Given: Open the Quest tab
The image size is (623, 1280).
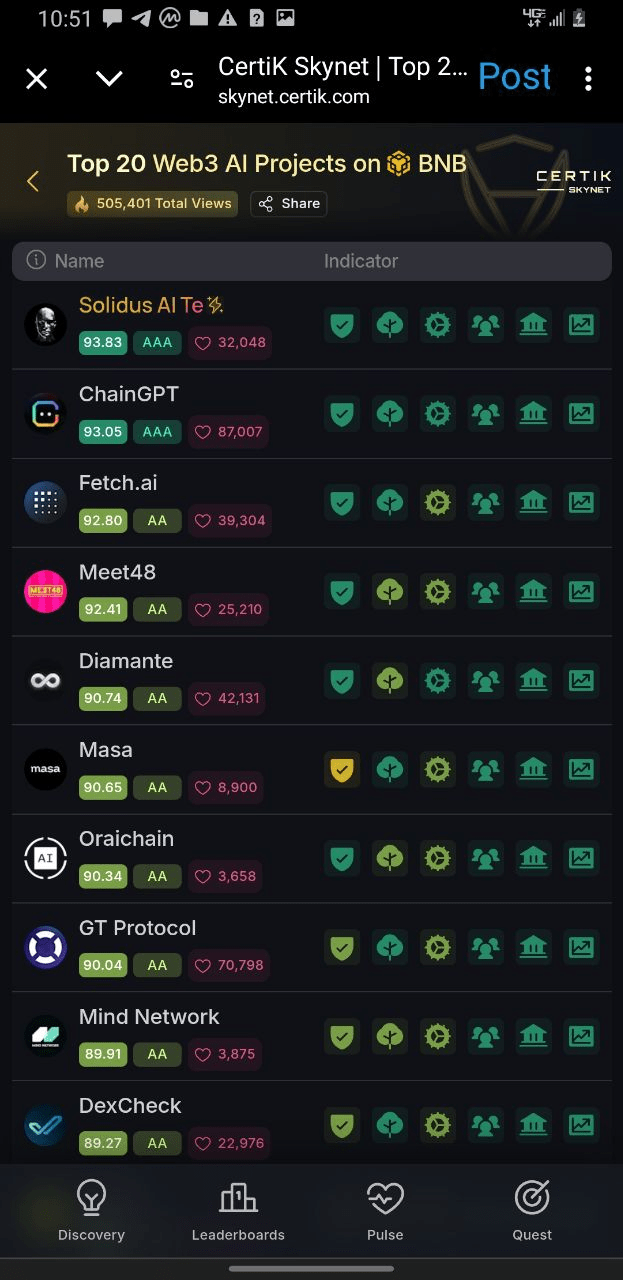Looking at the screenshot, I should pyautogui.click(x=532, y=1210).
